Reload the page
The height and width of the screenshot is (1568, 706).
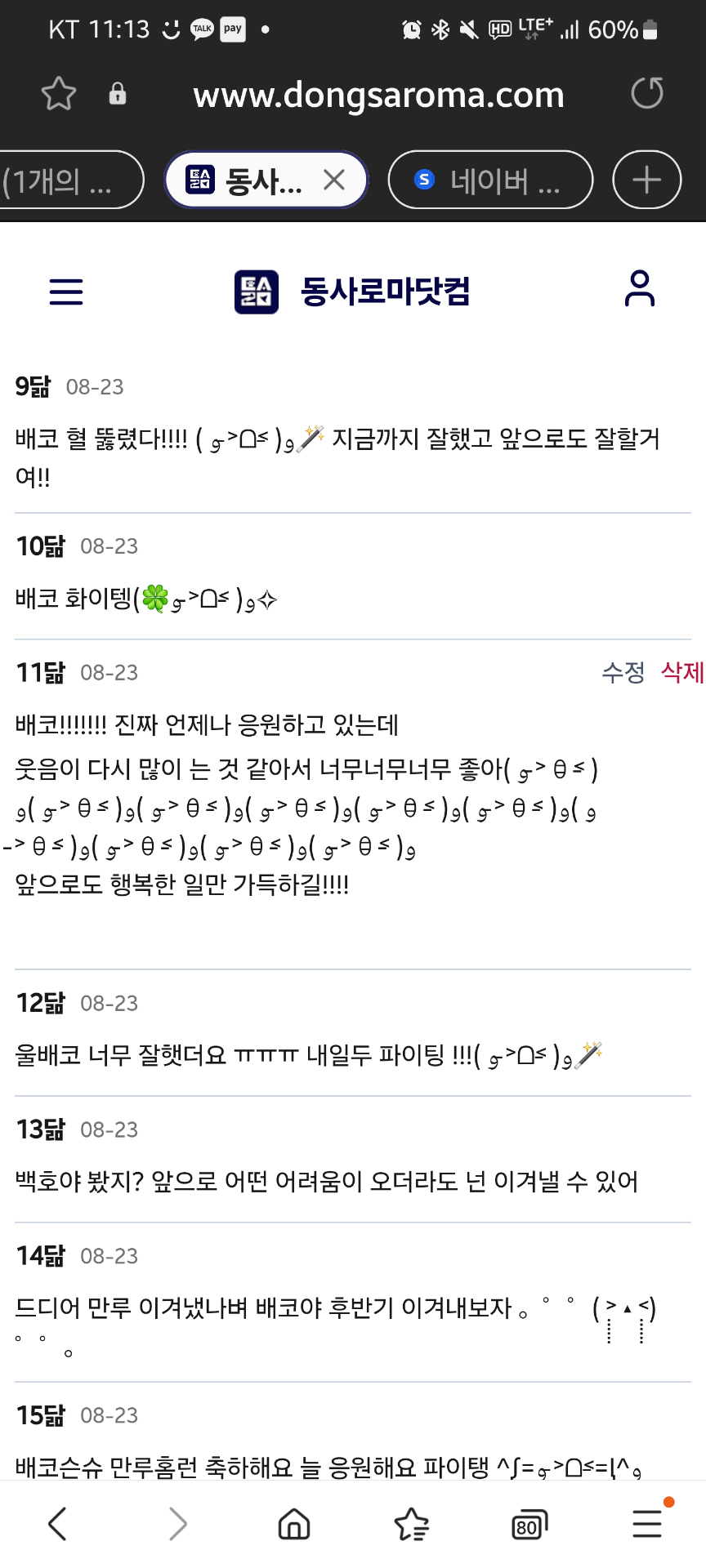click(x=647, y=94)
